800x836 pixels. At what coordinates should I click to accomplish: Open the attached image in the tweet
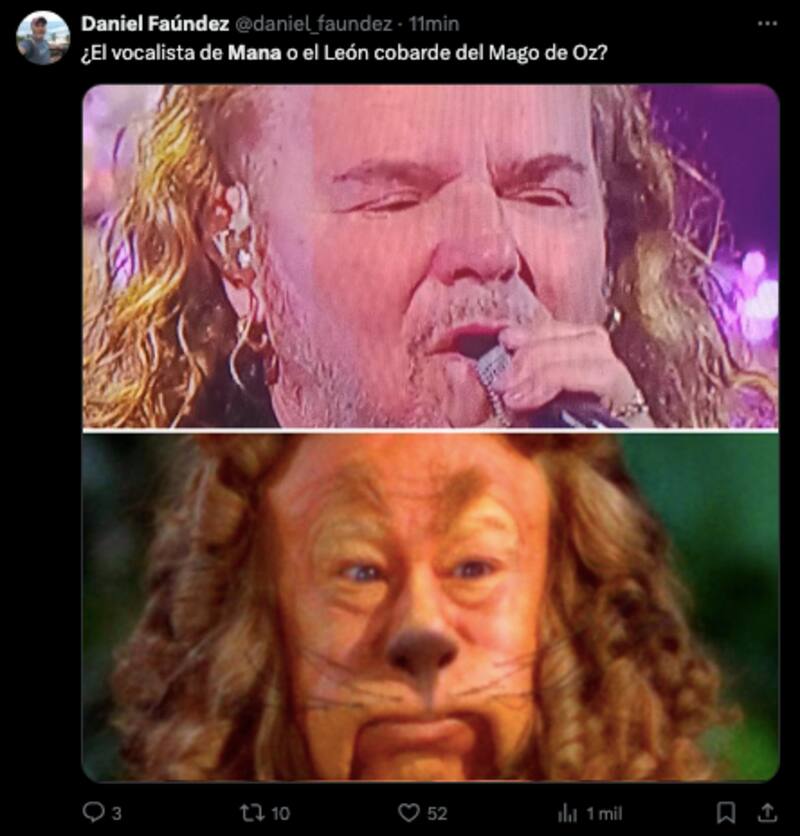point(430,432)
